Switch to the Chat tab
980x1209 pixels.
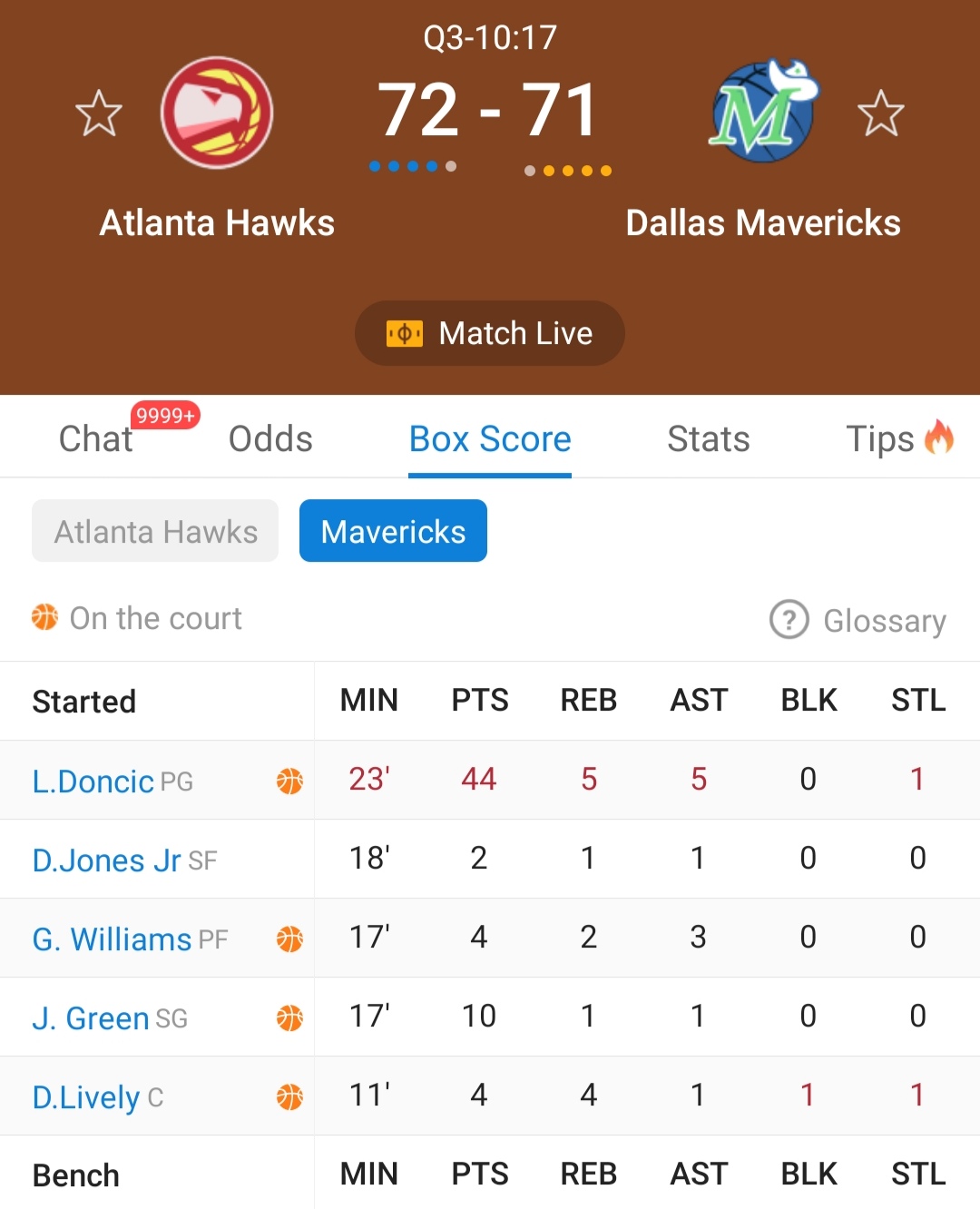(96, 439)
